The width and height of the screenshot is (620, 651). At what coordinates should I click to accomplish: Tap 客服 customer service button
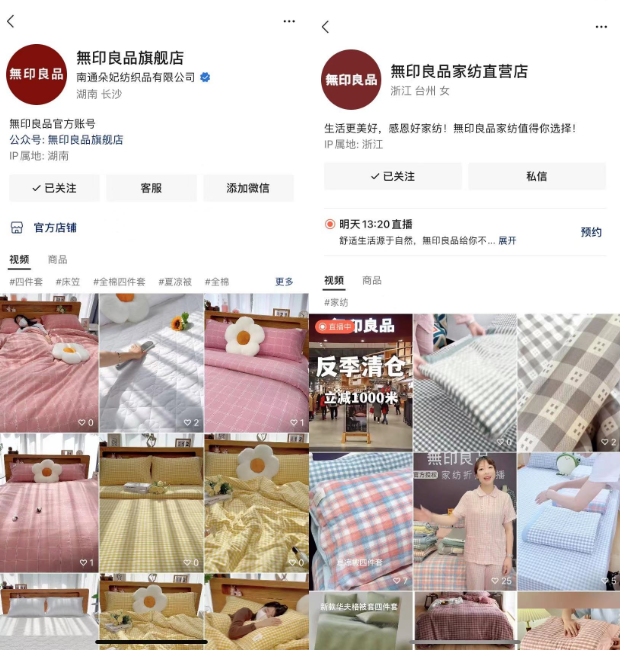151,188
